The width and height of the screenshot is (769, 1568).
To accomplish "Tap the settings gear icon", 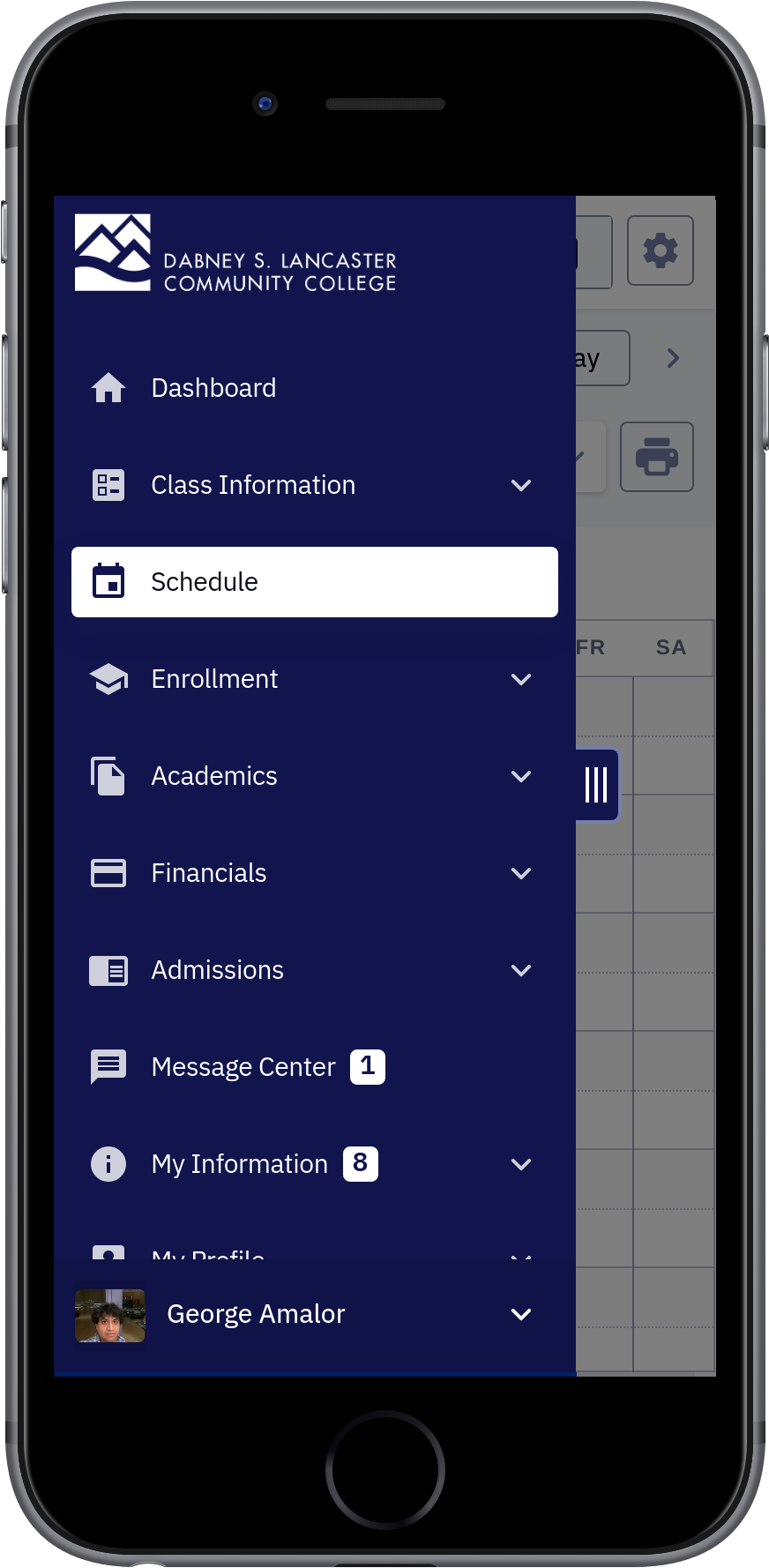I will pos(661,251).
